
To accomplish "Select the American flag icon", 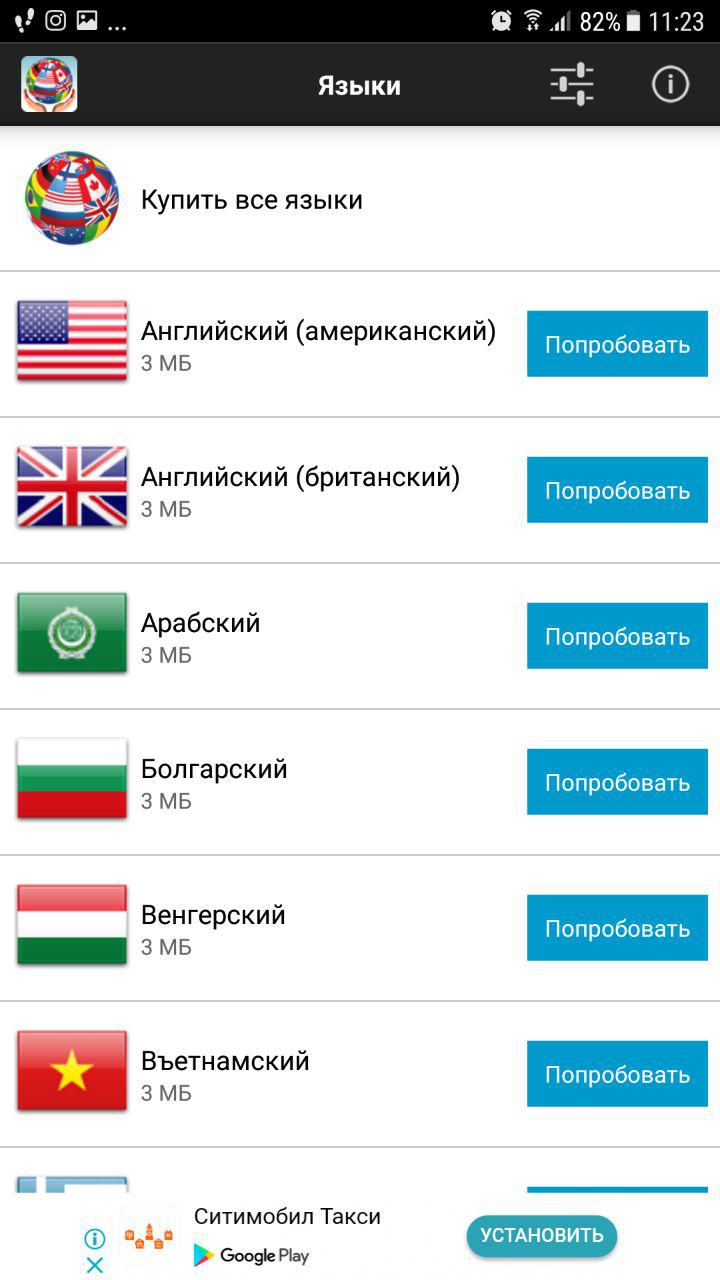I will (70, 341).
